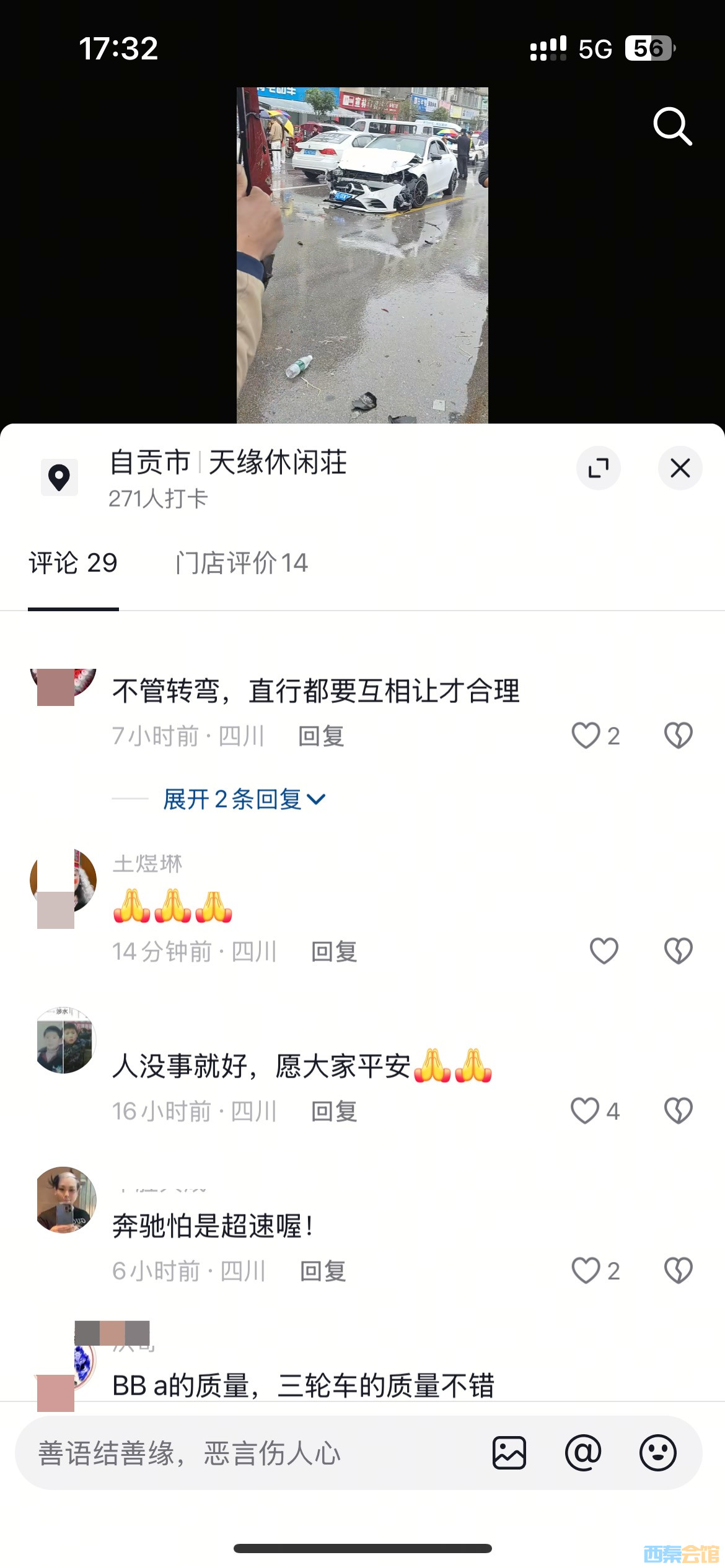The width and height of the screenshot is (725, 1568).
Task: Reply to the 7小时前 comment
Action: tap(321, 736)
